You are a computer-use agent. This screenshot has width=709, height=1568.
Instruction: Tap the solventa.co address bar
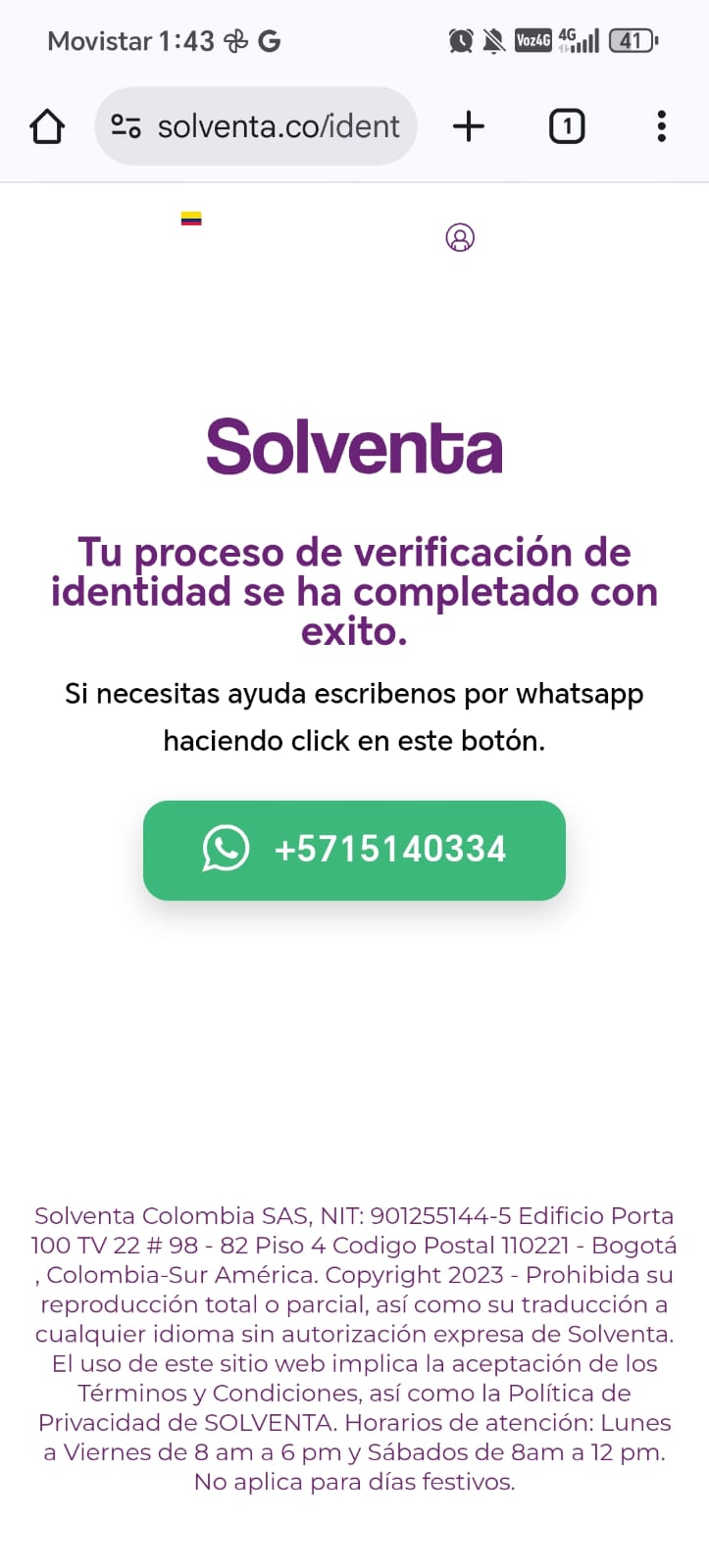[279, 126]
